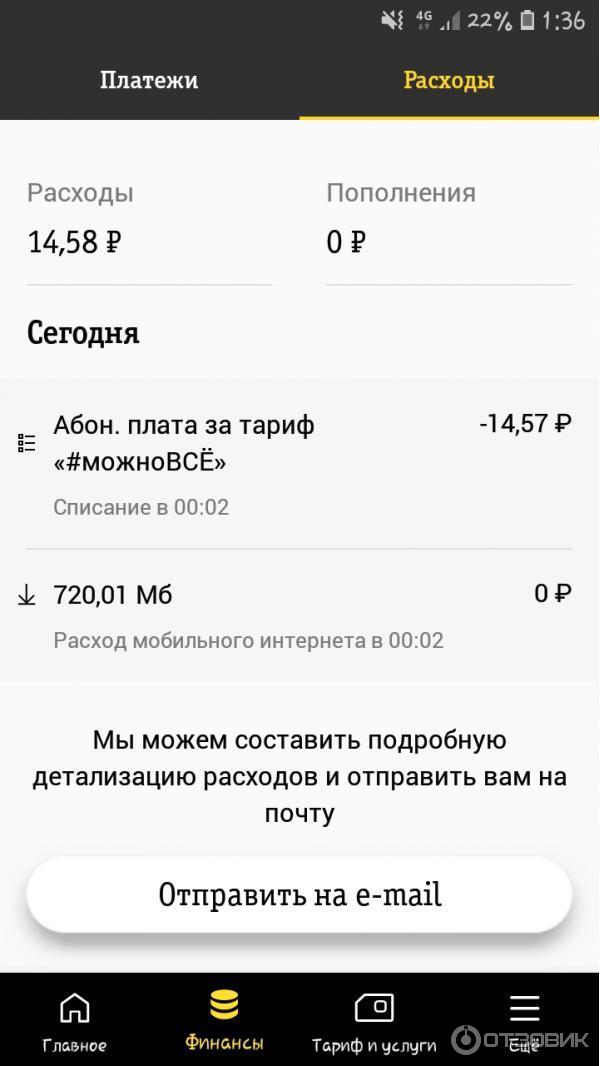Screen dimensions: 600x1066
Task: Show the Расходы total of 14,58 ₽
Action: 149,220
